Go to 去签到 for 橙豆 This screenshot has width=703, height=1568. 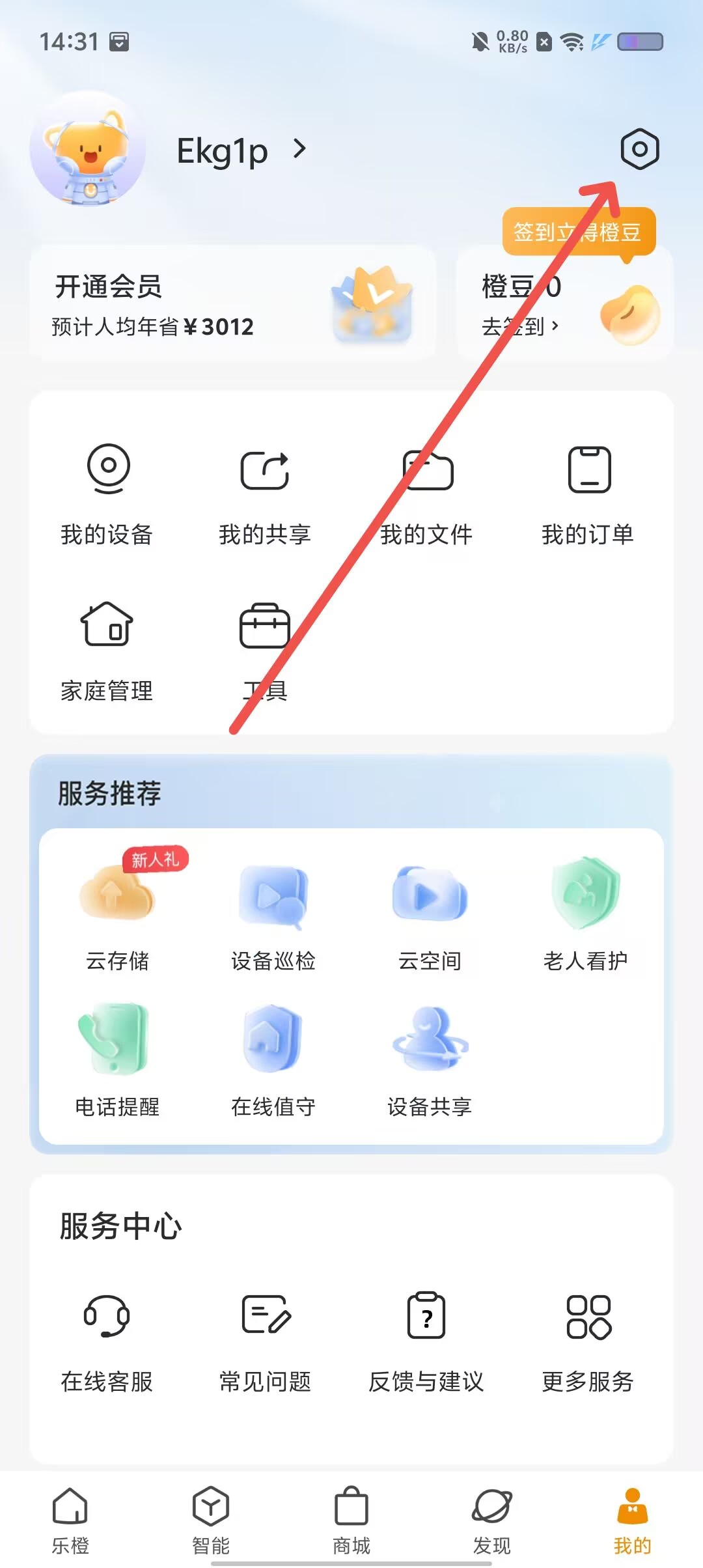pos(520,326)
